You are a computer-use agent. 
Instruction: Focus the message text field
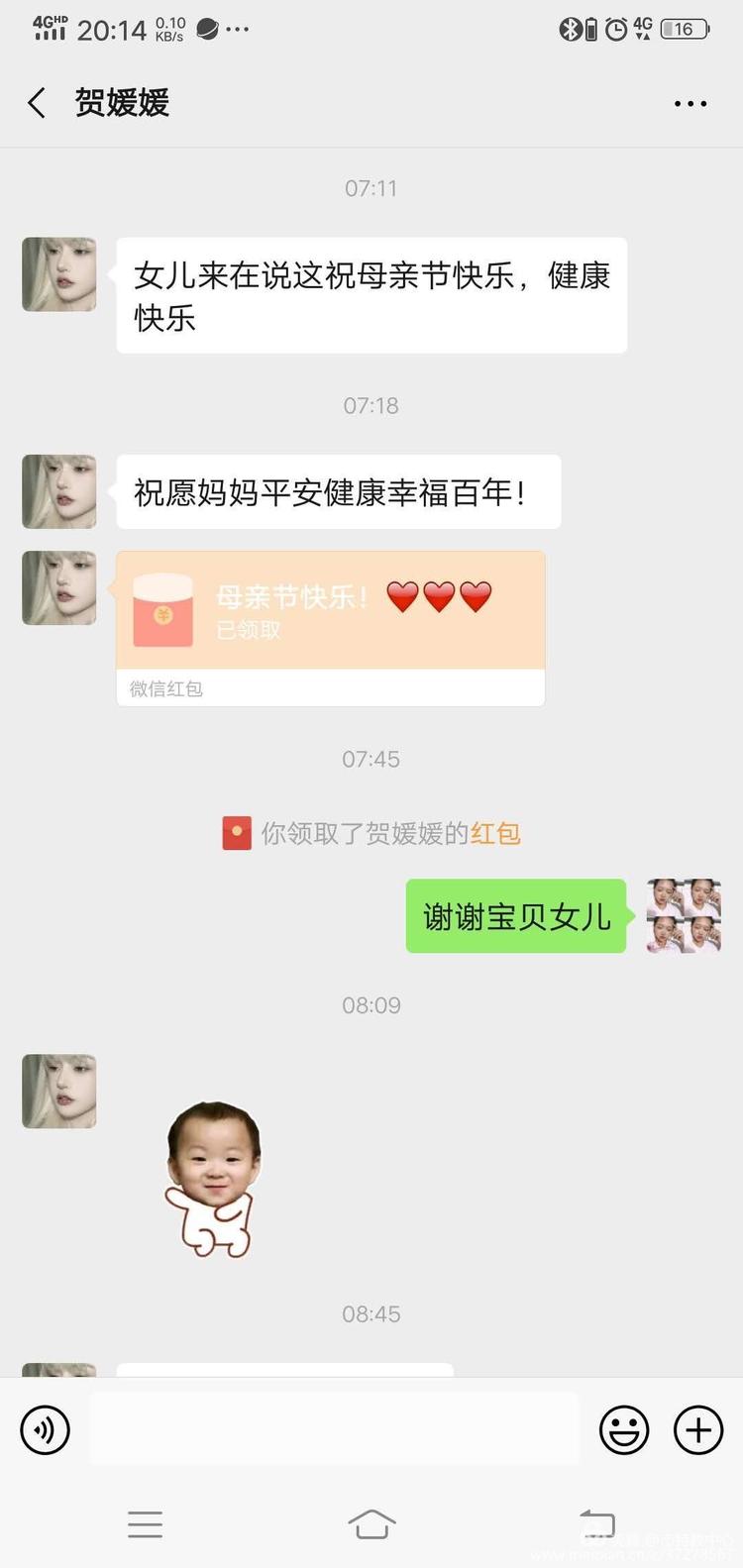coord(335,1429)
